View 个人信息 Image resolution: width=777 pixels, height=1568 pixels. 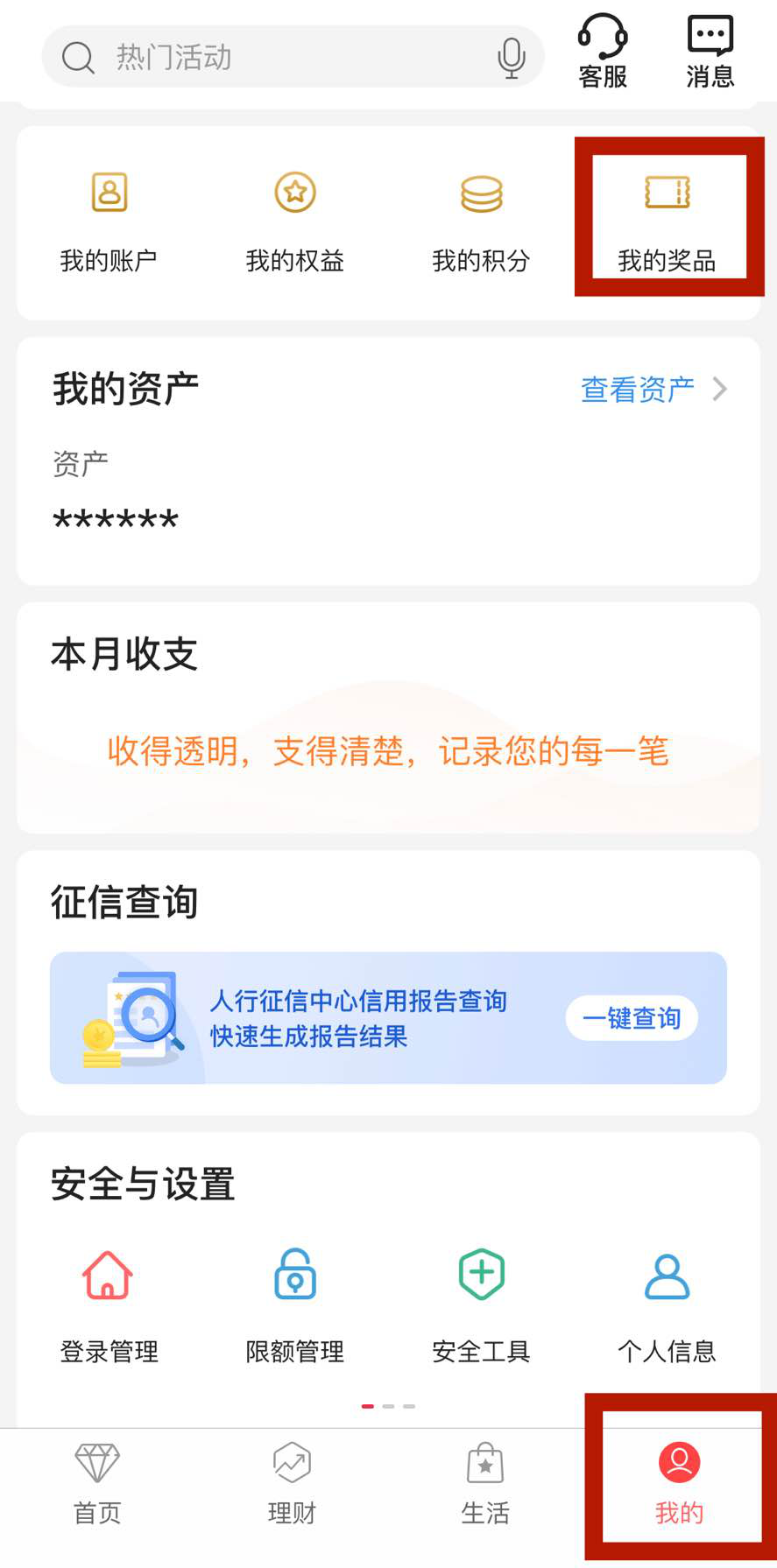pyautogui.click(x=668, y=1304)
